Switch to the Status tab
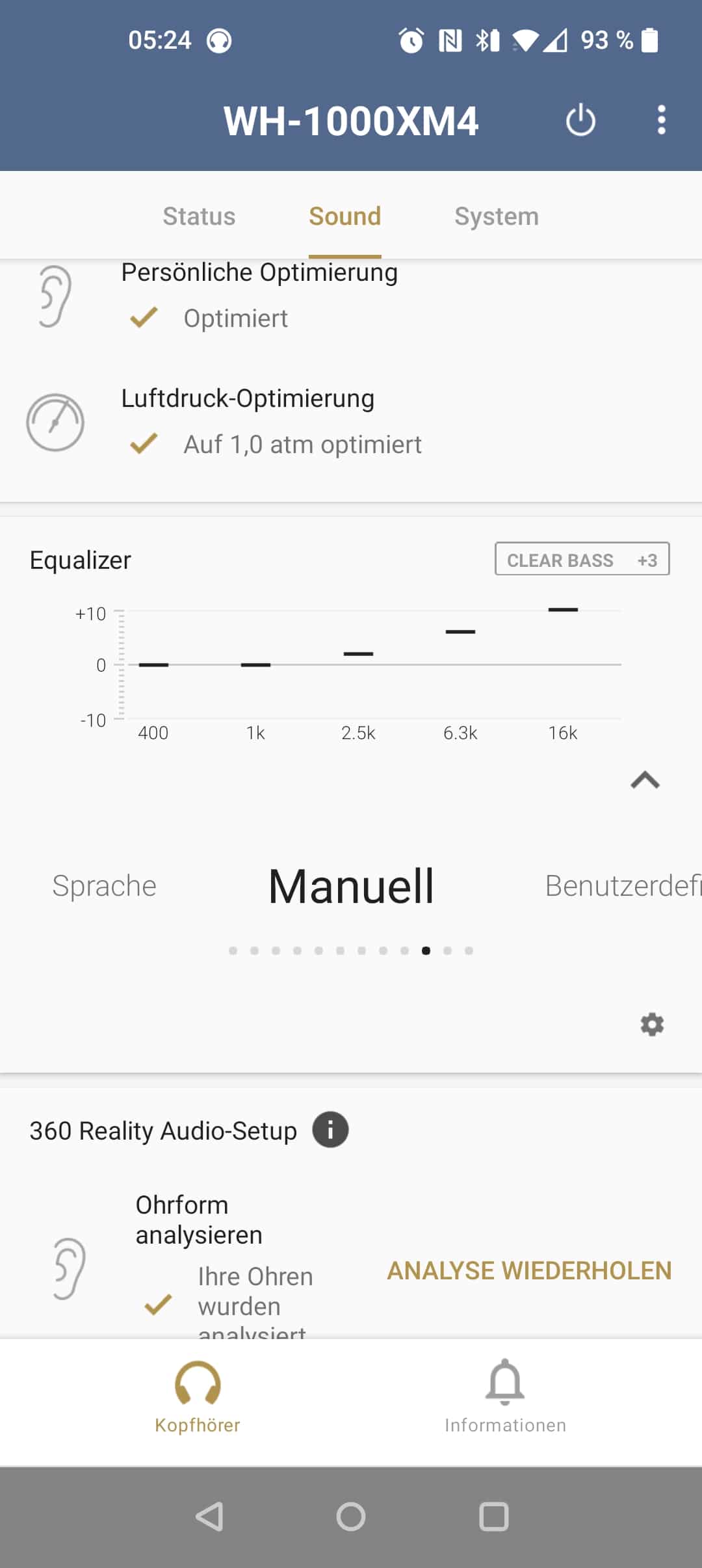 click(199, 216)
